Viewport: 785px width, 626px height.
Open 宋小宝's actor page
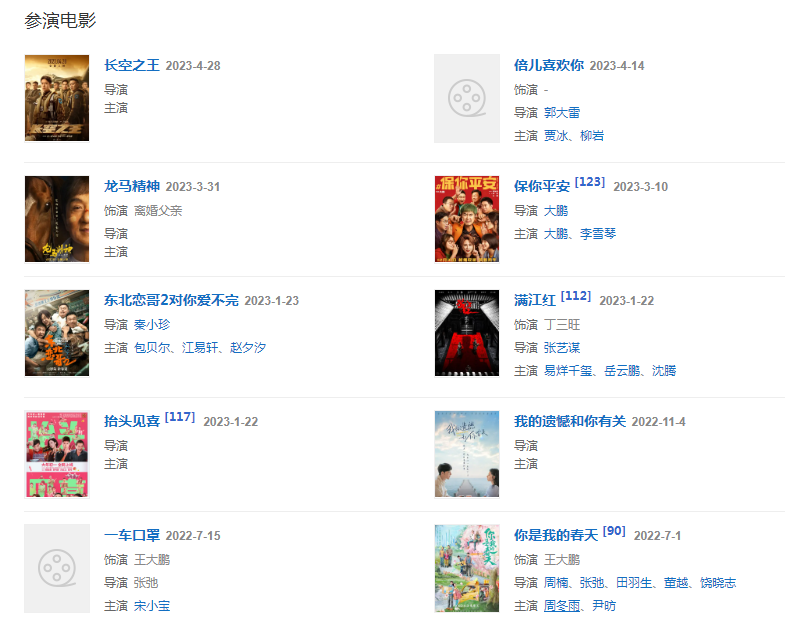(152, 606)
